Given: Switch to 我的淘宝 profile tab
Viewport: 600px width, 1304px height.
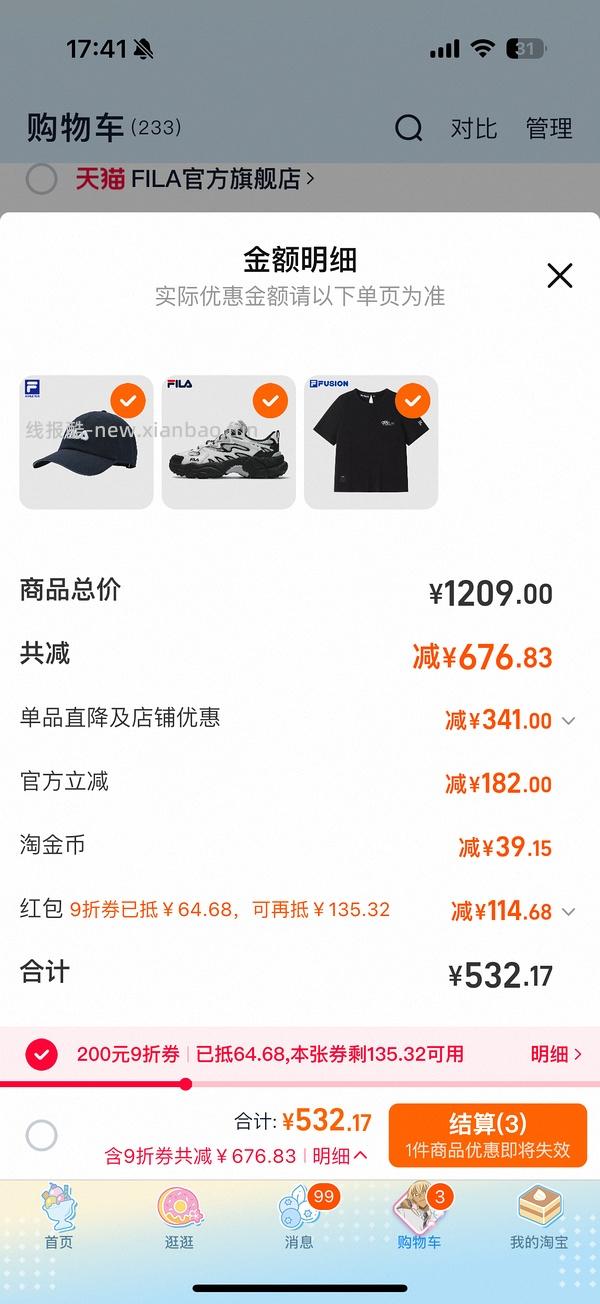Looking at the screenshot, I should tap(539, 1217).
